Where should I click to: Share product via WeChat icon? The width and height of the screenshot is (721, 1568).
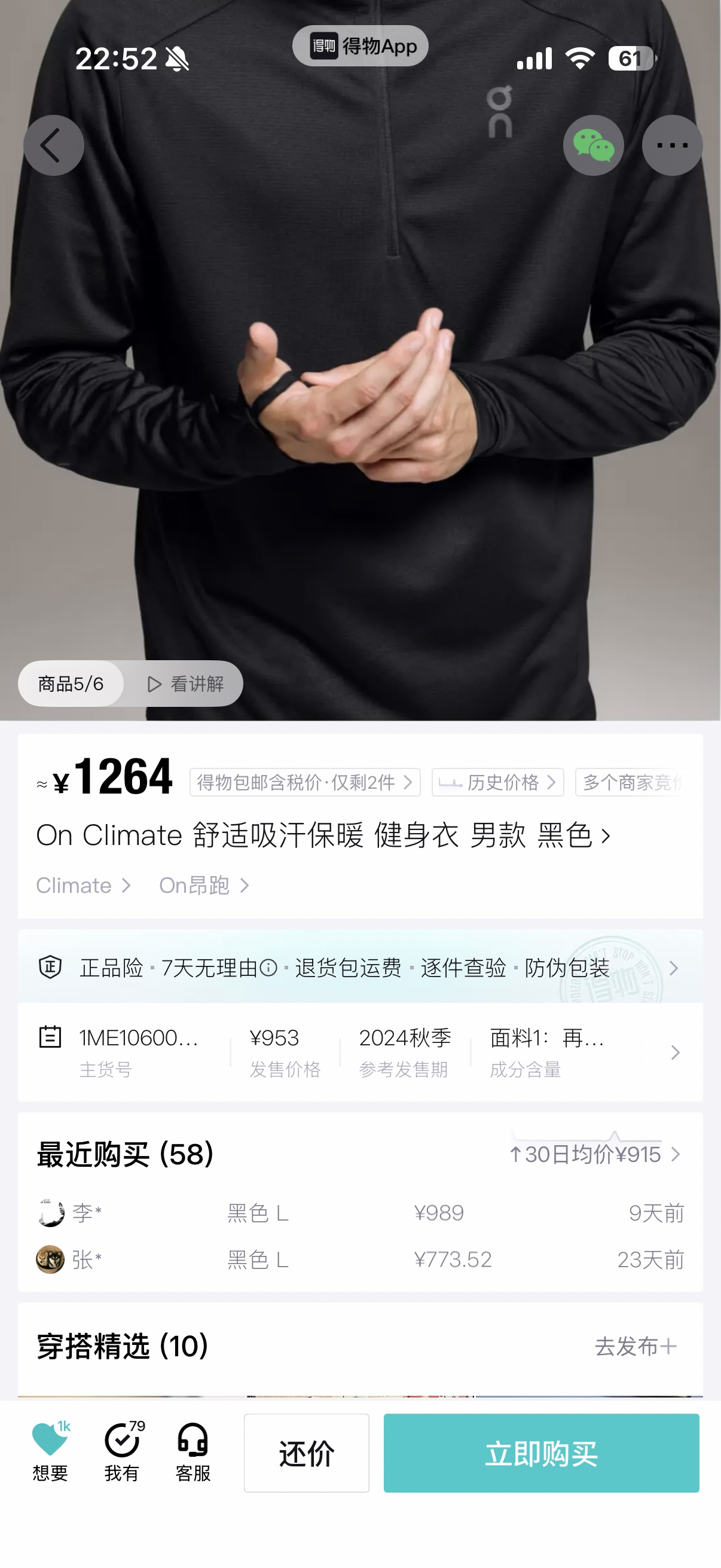click(593, 145)
